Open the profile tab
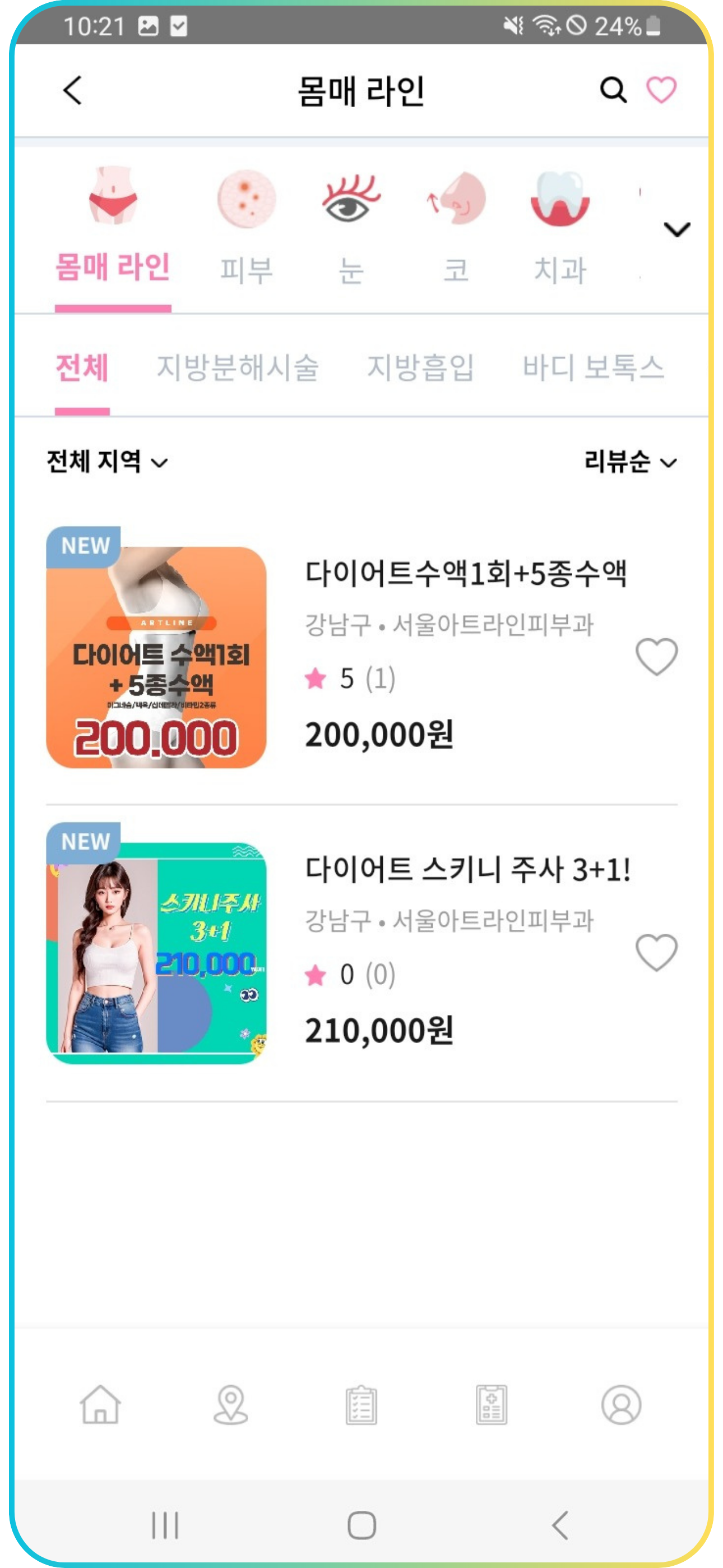This screenshot has width=723, height=1568. (621, 1405)
